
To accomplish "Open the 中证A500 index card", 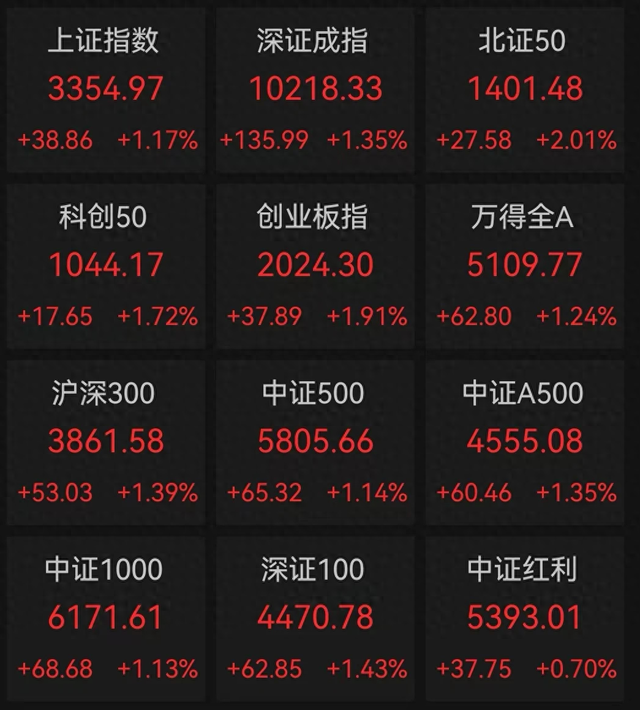I will [x=525, y=440].
